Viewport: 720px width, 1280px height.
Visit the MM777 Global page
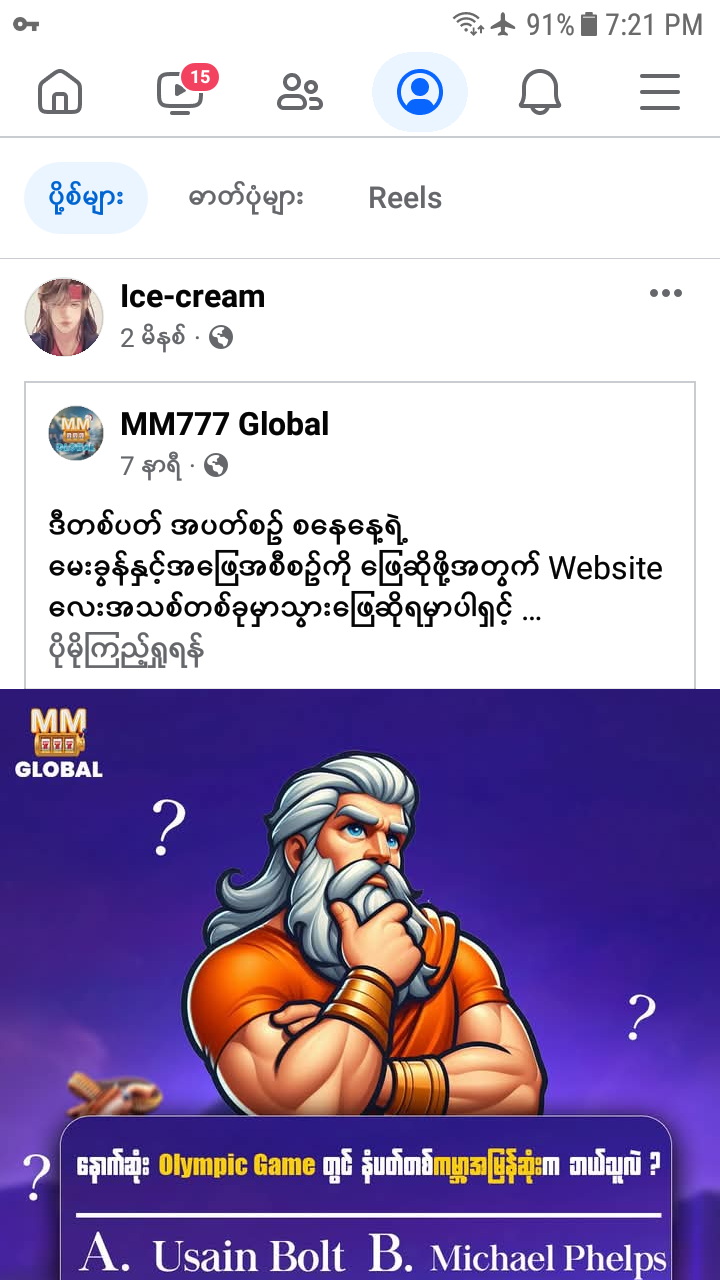[x=224, y=424]
